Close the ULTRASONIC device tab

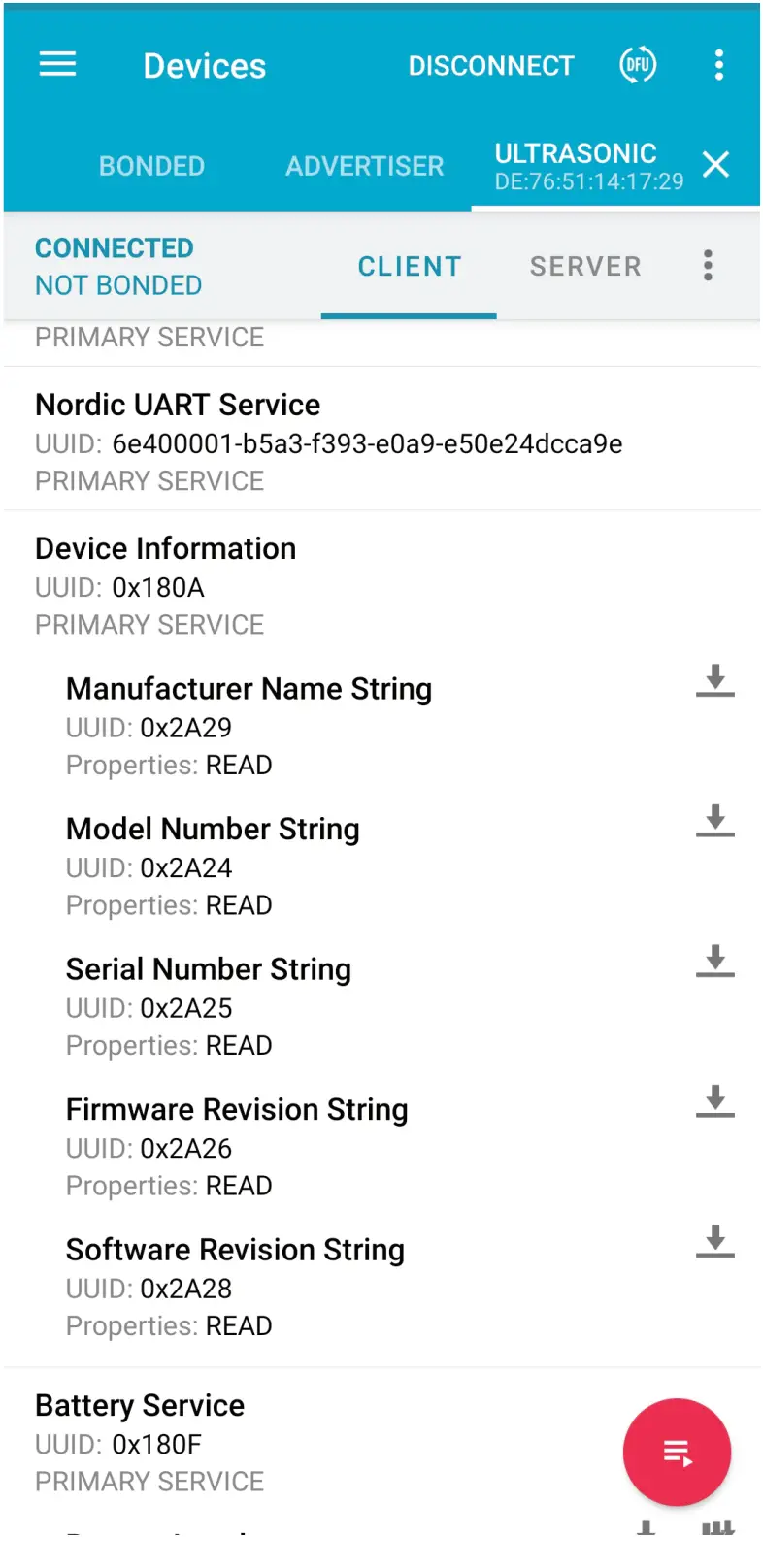pyautogui.click(x=715, y=165)
